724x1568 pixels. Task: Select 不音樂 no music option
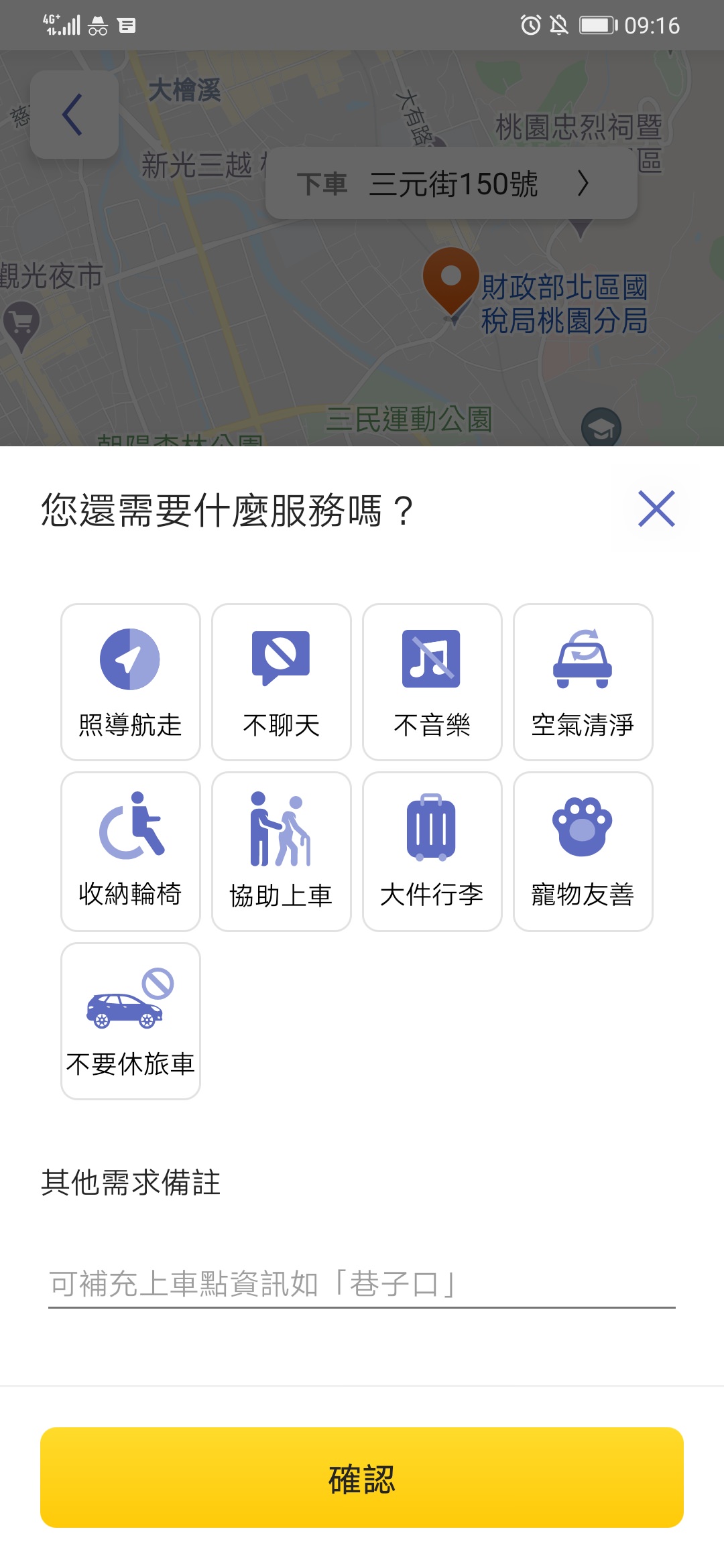click(432, 682)
